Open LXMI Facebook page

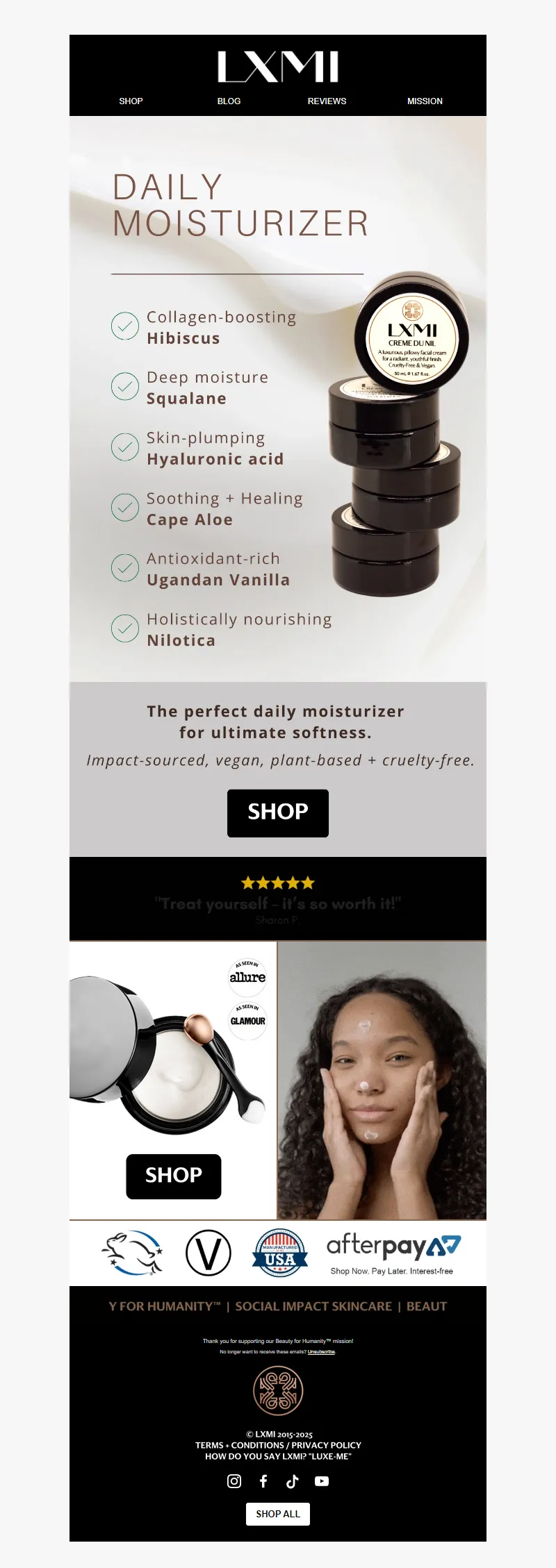click(263, 1481)
